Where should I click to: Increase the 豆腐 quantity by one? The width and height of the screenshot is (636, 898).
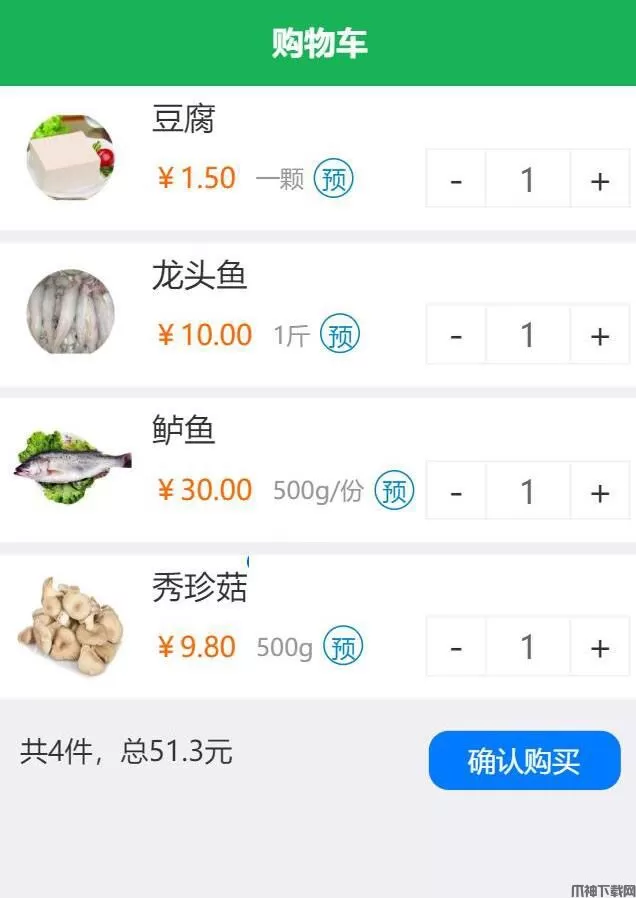[599, 179]
